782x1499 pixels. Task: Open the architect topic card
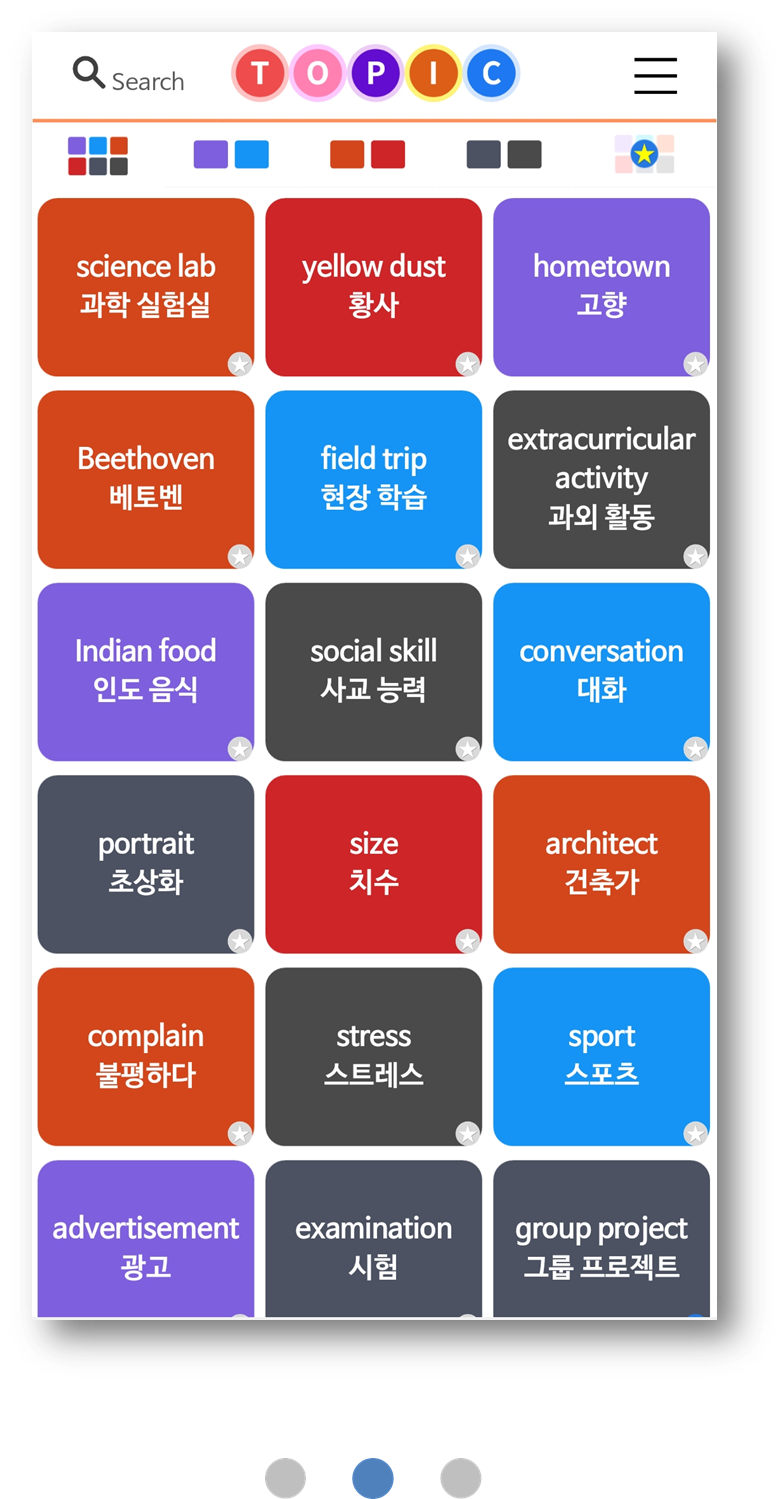click(x=601, y=864)
